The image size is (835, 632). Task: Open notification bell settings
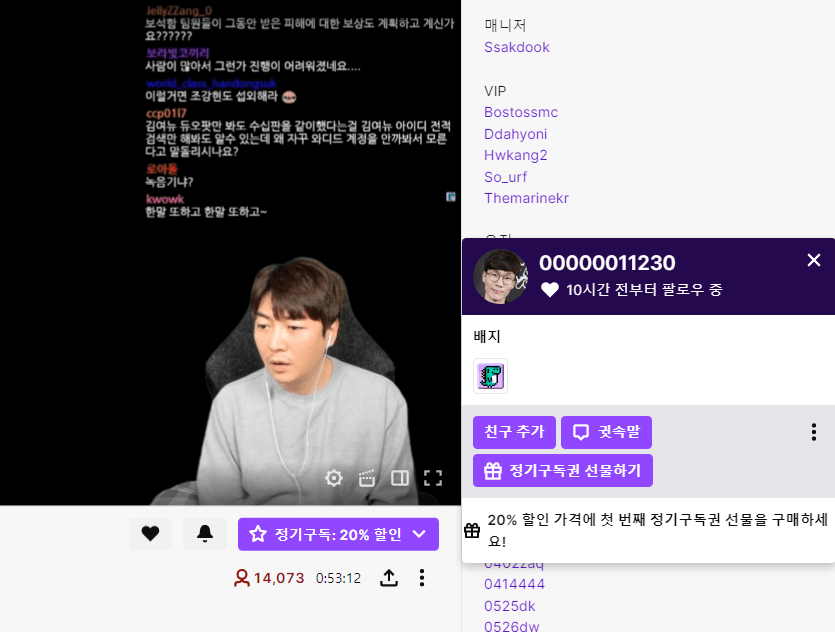pyautogui.click(x=205, y=534)
